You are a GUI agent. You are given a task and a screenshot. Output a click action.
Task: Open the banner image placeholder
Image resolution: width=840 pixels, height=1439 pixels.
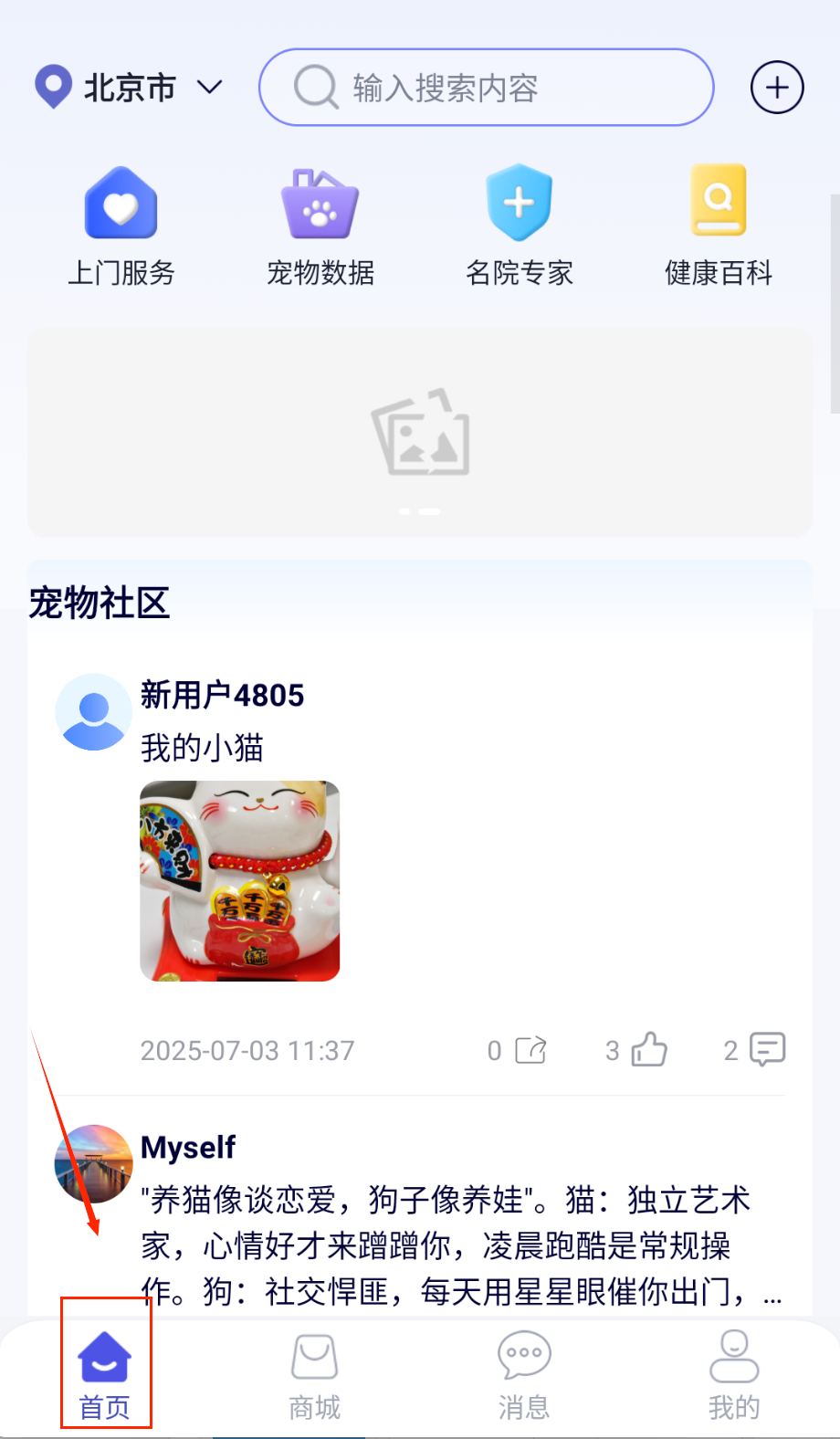[x=420, y=432]
